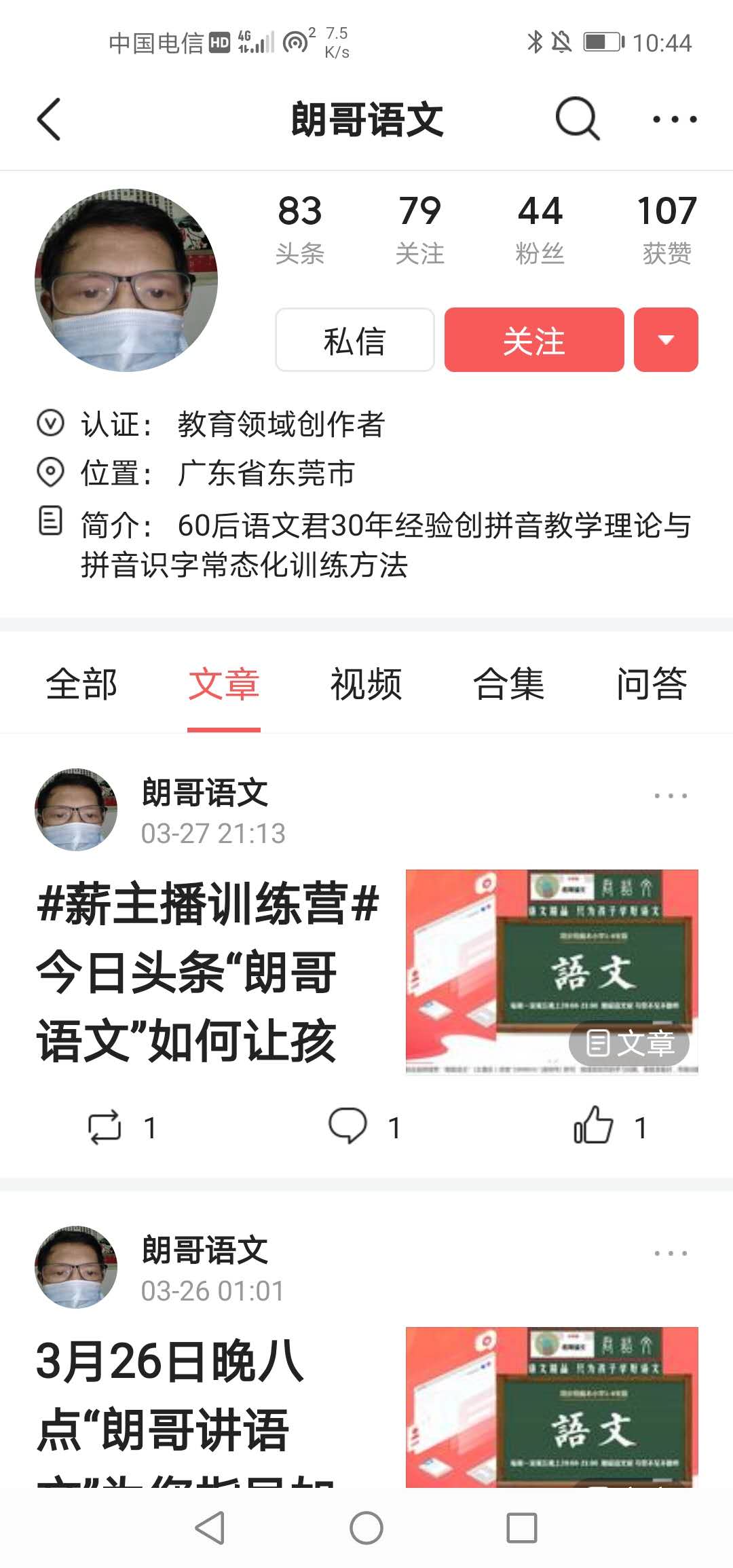The width and height of the screenshot is (733, 1568).
Task: Switch to the 视频 tab
Action: pyautogui.click(x=367, y=686)
